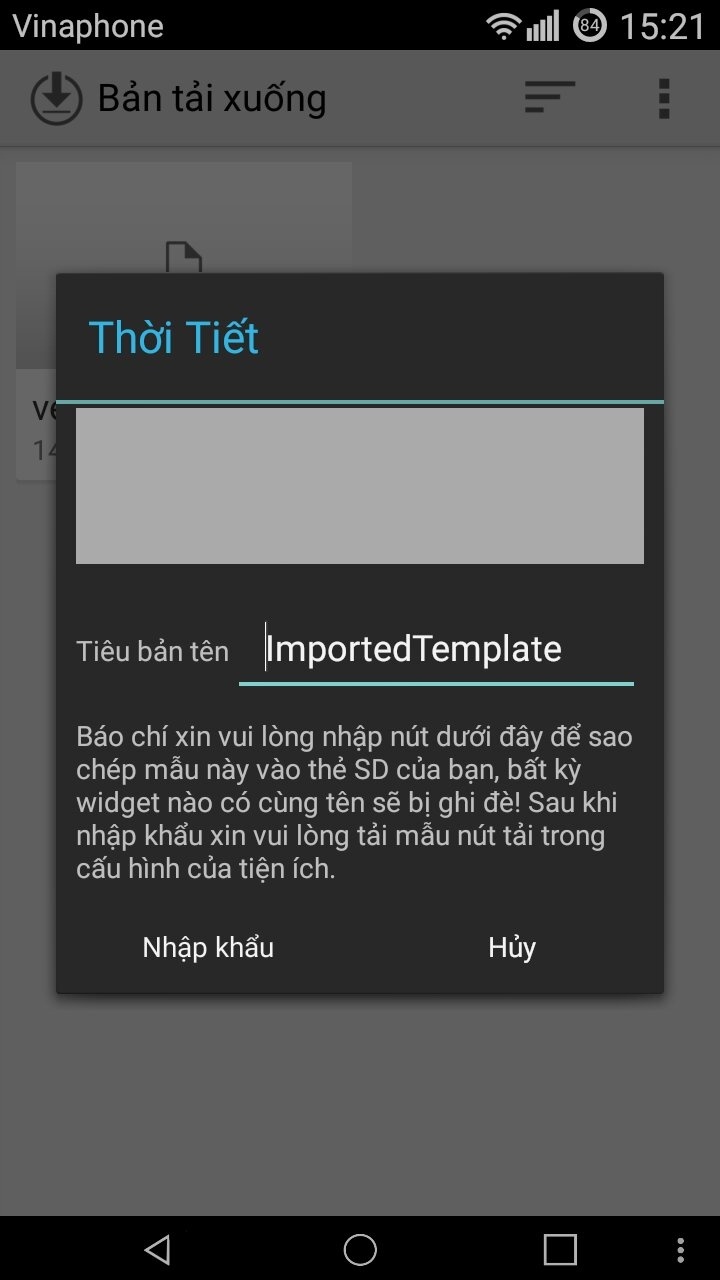Tap the Nhập khẩu button
720x1280 pixels.
tap(208, 947)
